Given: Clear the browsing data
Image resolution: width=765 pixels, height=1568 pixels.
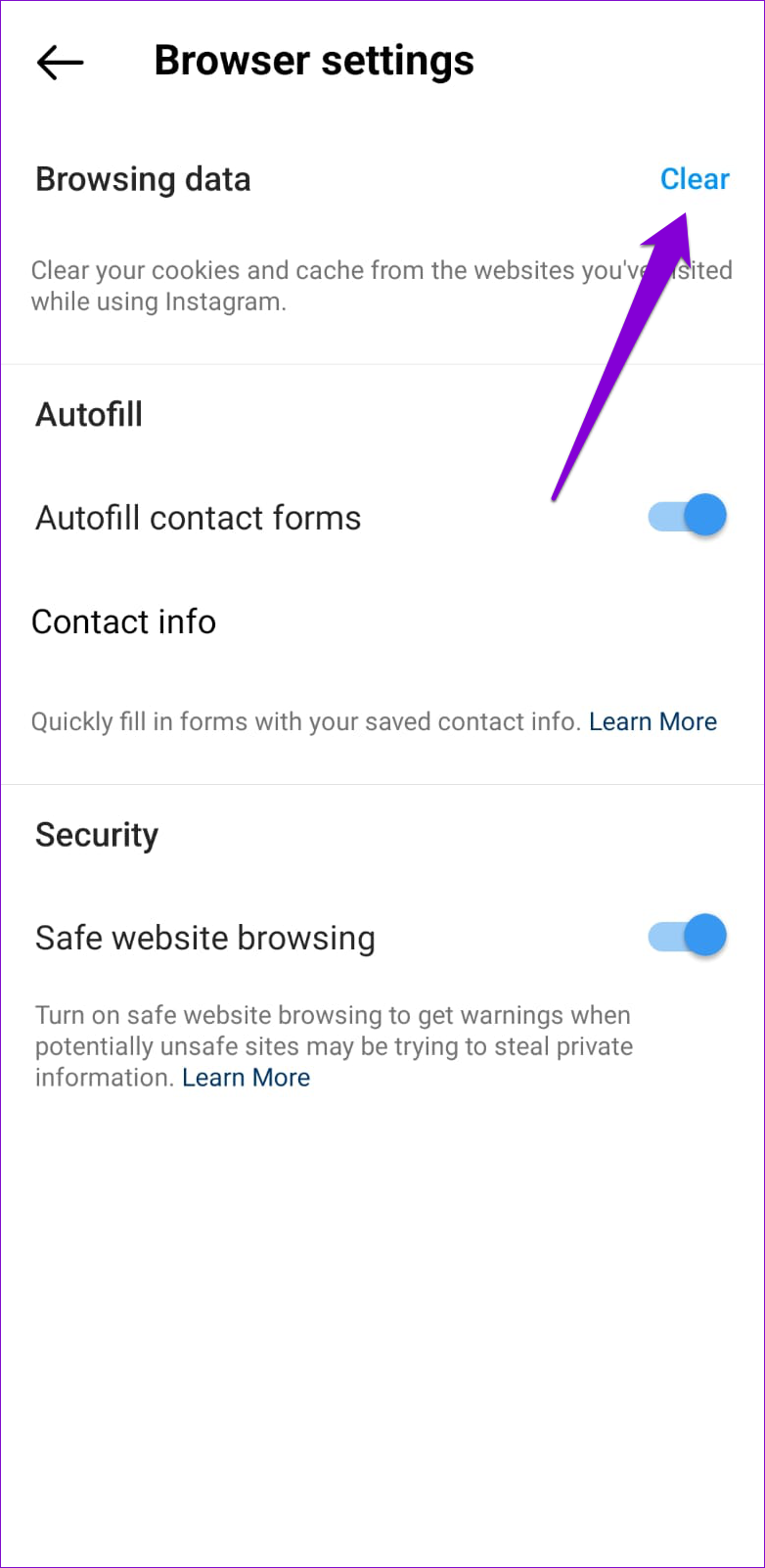Looking at the screenshot, I should (695, 179).
